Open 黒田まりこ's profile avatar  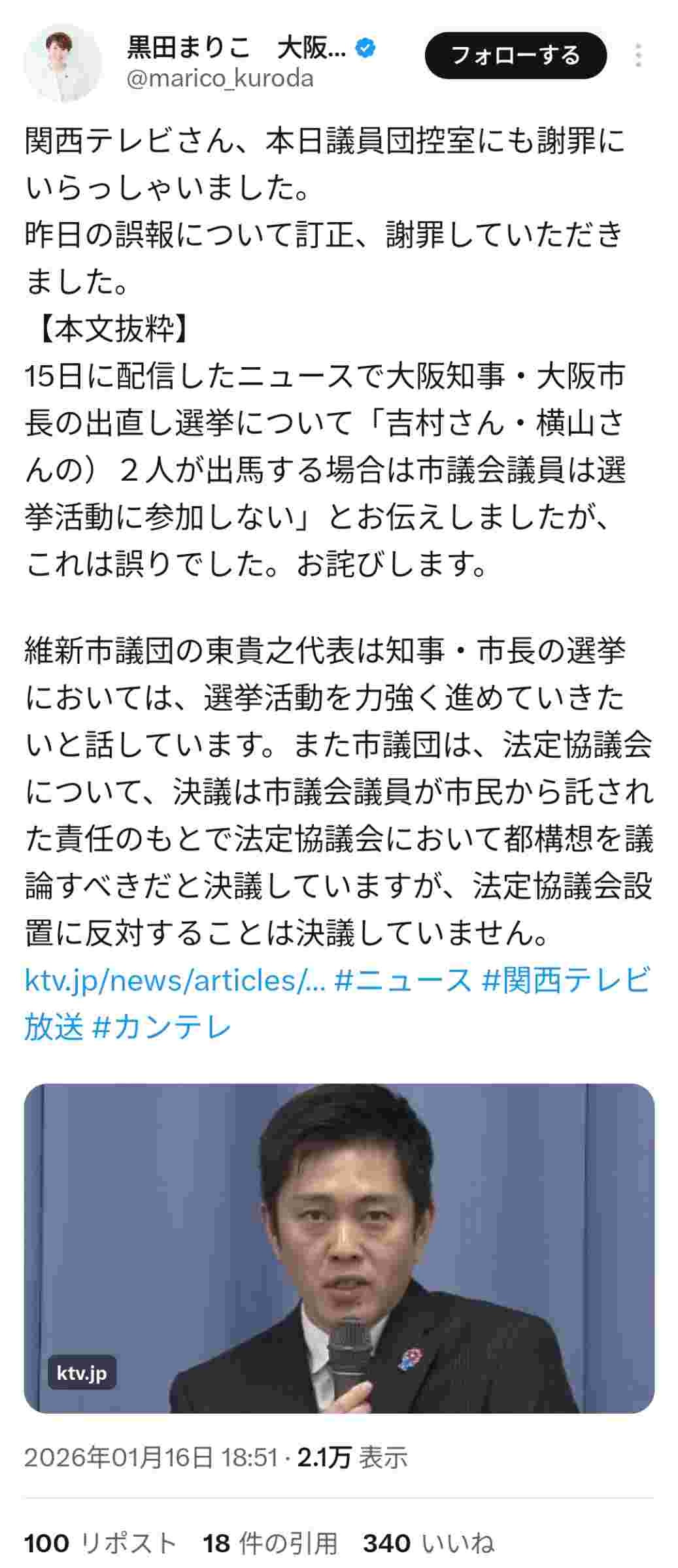point(63,65)
